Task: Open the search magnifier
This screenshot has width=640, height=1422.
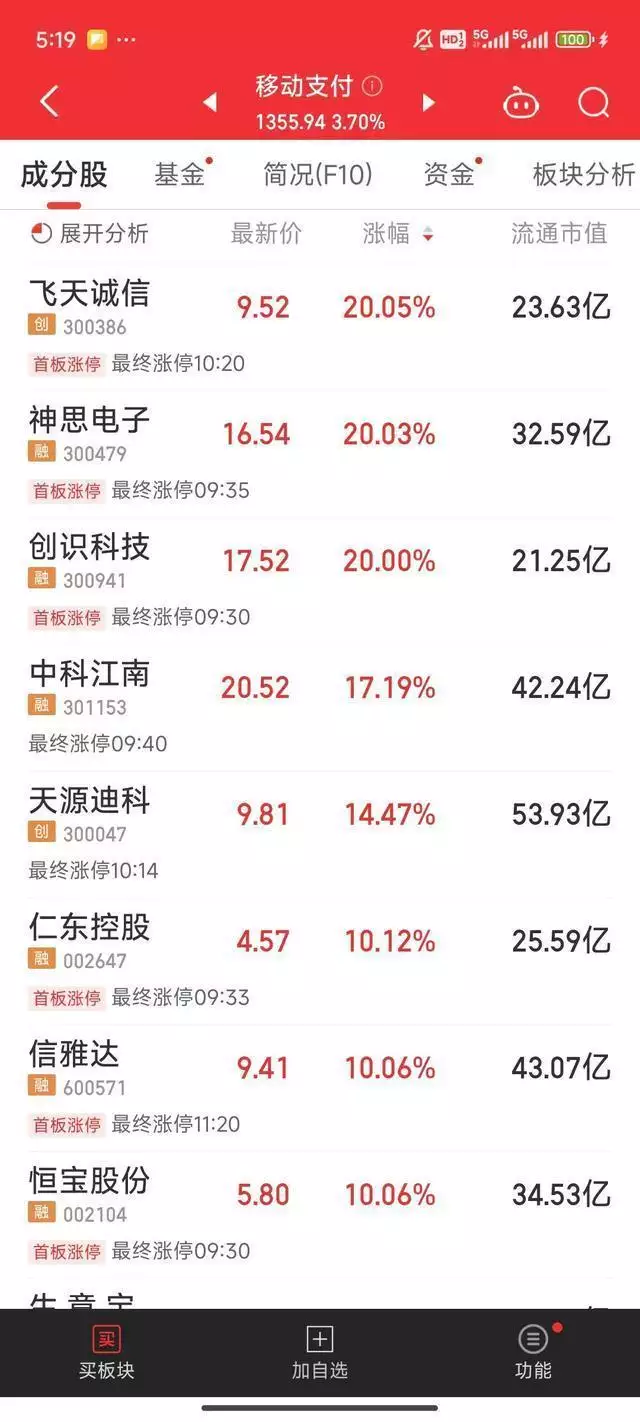Action: 593,102
